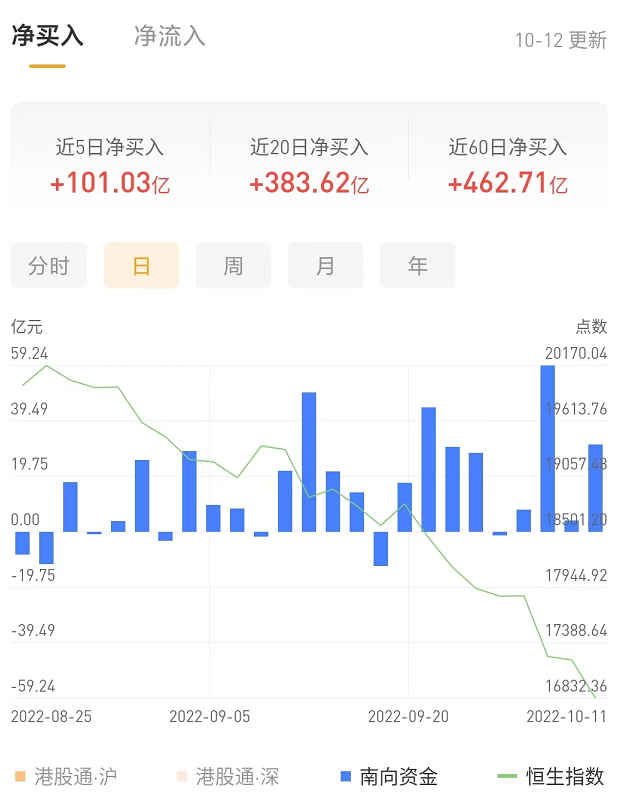Hide the 南向资金 bar series
This screenshot has width=628, height=811.
pyautogui.click(x=389, y=776)
